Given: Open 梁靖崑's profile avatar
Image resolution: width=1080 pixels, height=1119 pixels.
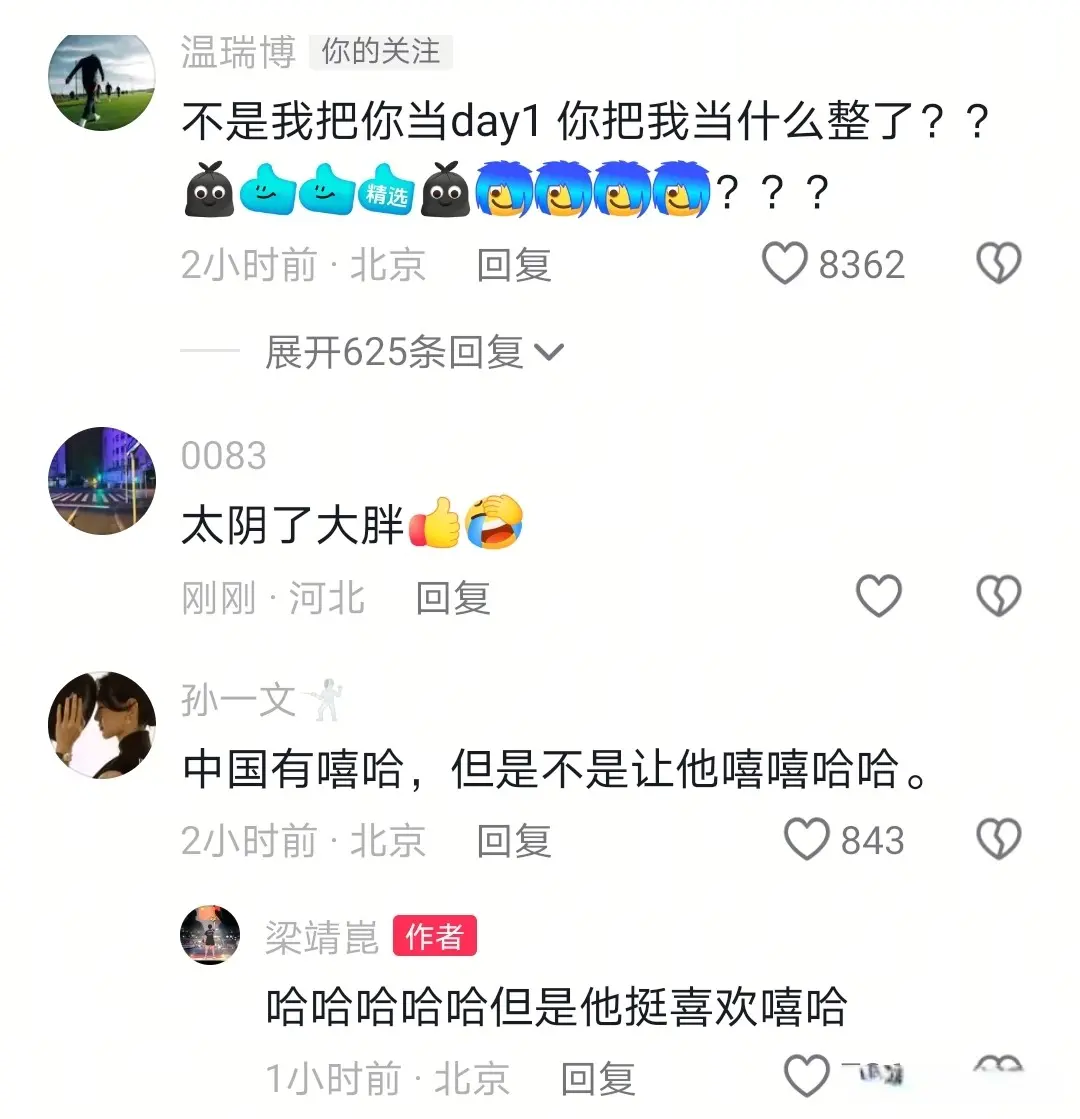Looking at the screenshot, I should click(210, 934).
